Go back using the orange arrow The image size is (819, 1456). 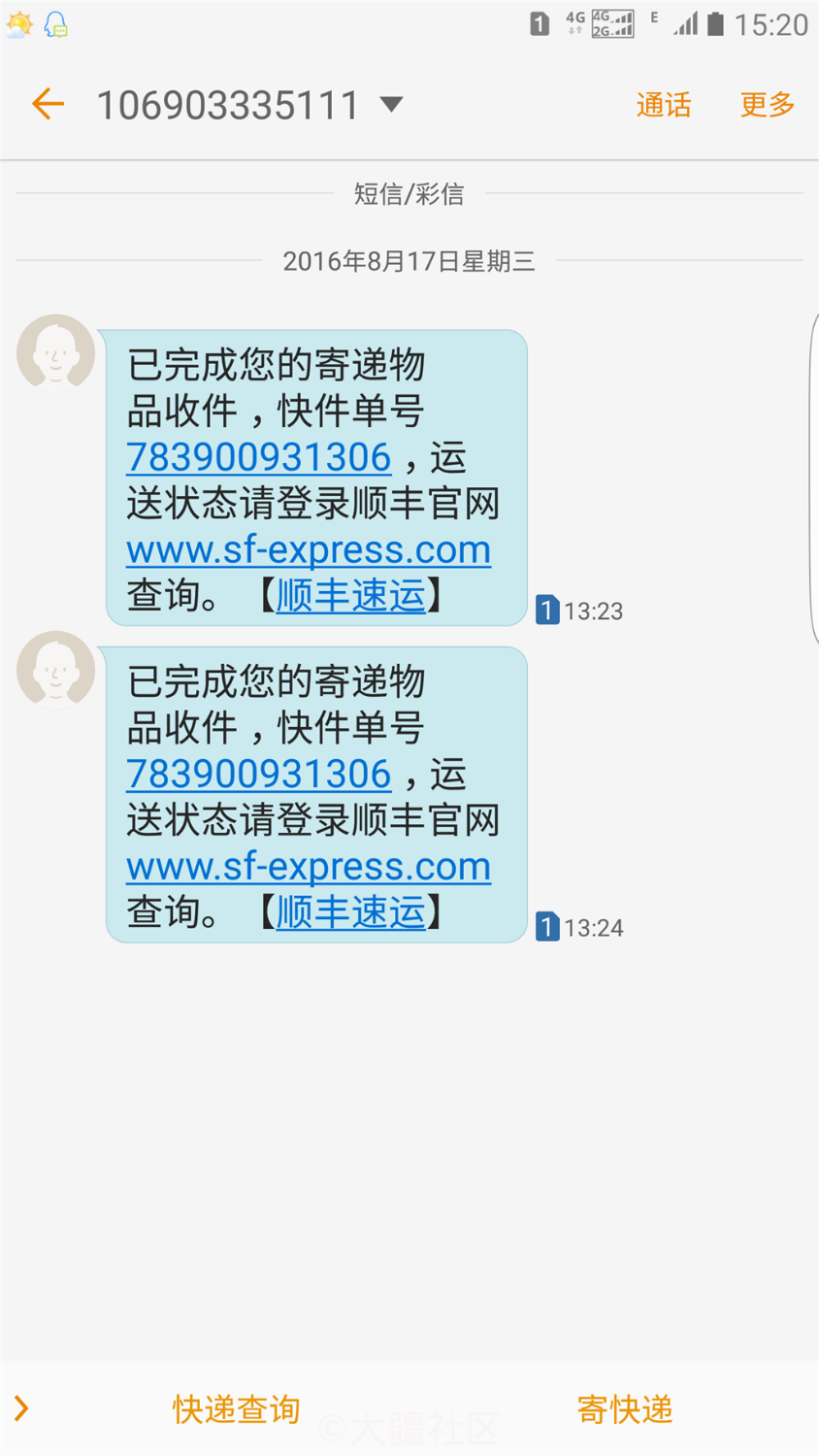point(48,104)
